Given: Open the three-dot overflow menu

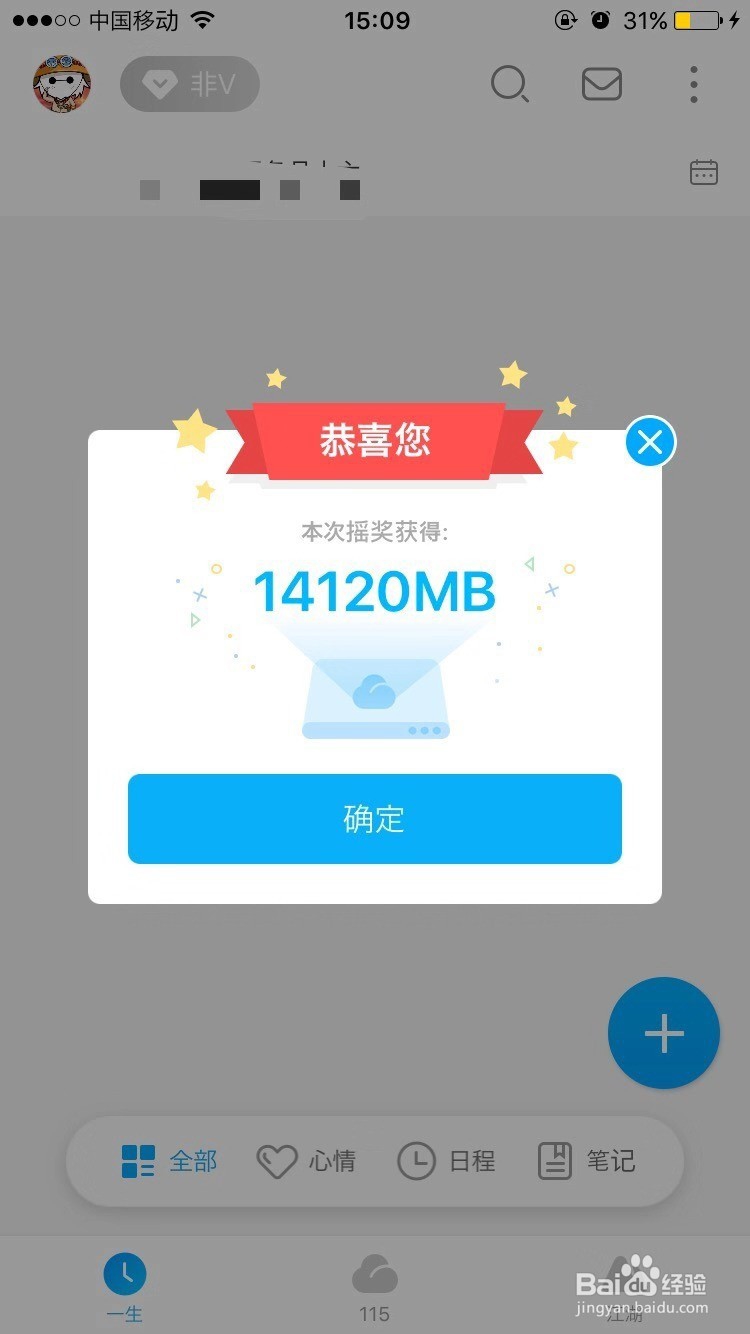Looking at the screenshot, I should click(694, 85).
